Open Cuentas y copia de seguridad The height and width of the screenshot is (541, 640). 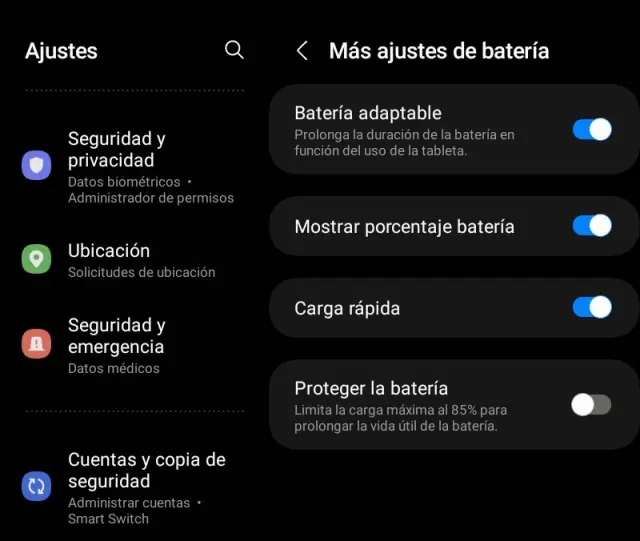pos(130,487)
